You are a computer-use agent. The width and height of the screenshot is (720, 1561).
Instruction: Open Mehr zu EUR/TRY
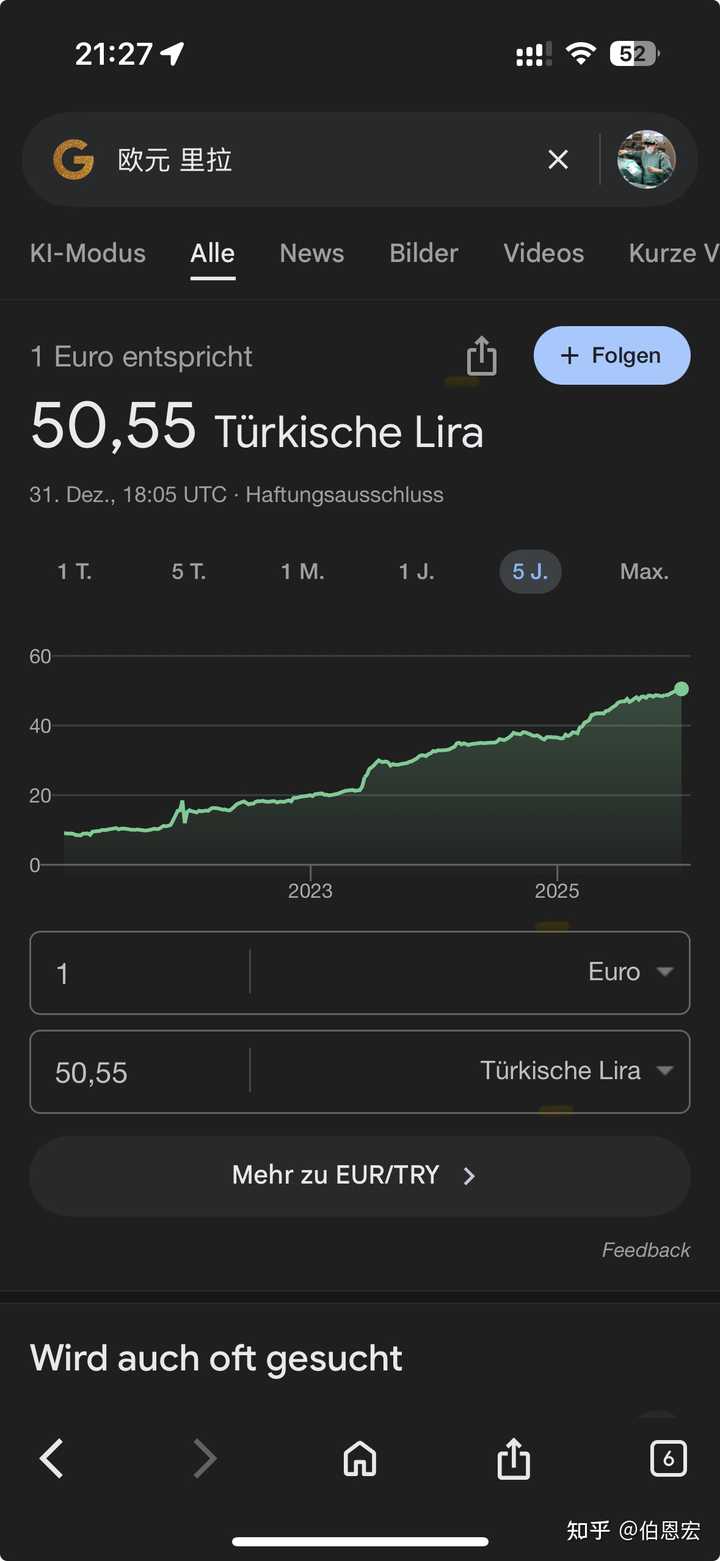pos(359,1175)
